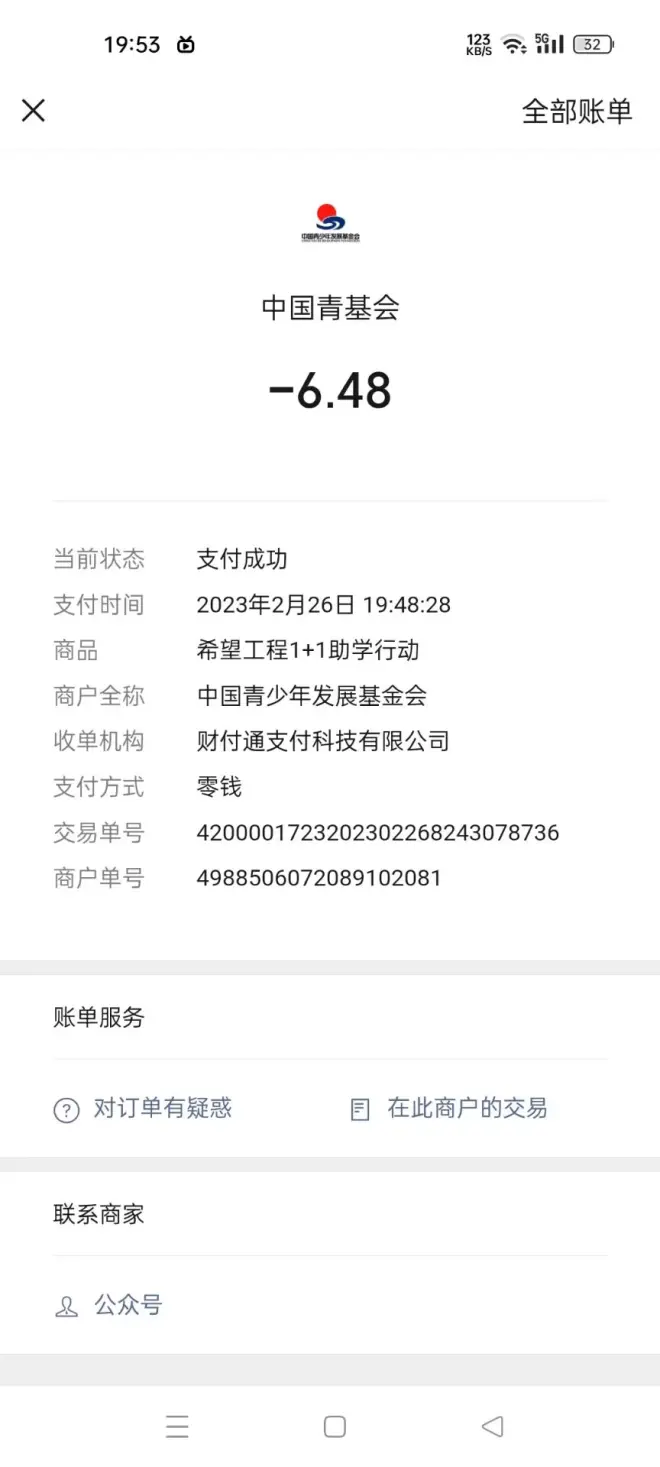Go to the system home screen

click(x=335, y=1426)
